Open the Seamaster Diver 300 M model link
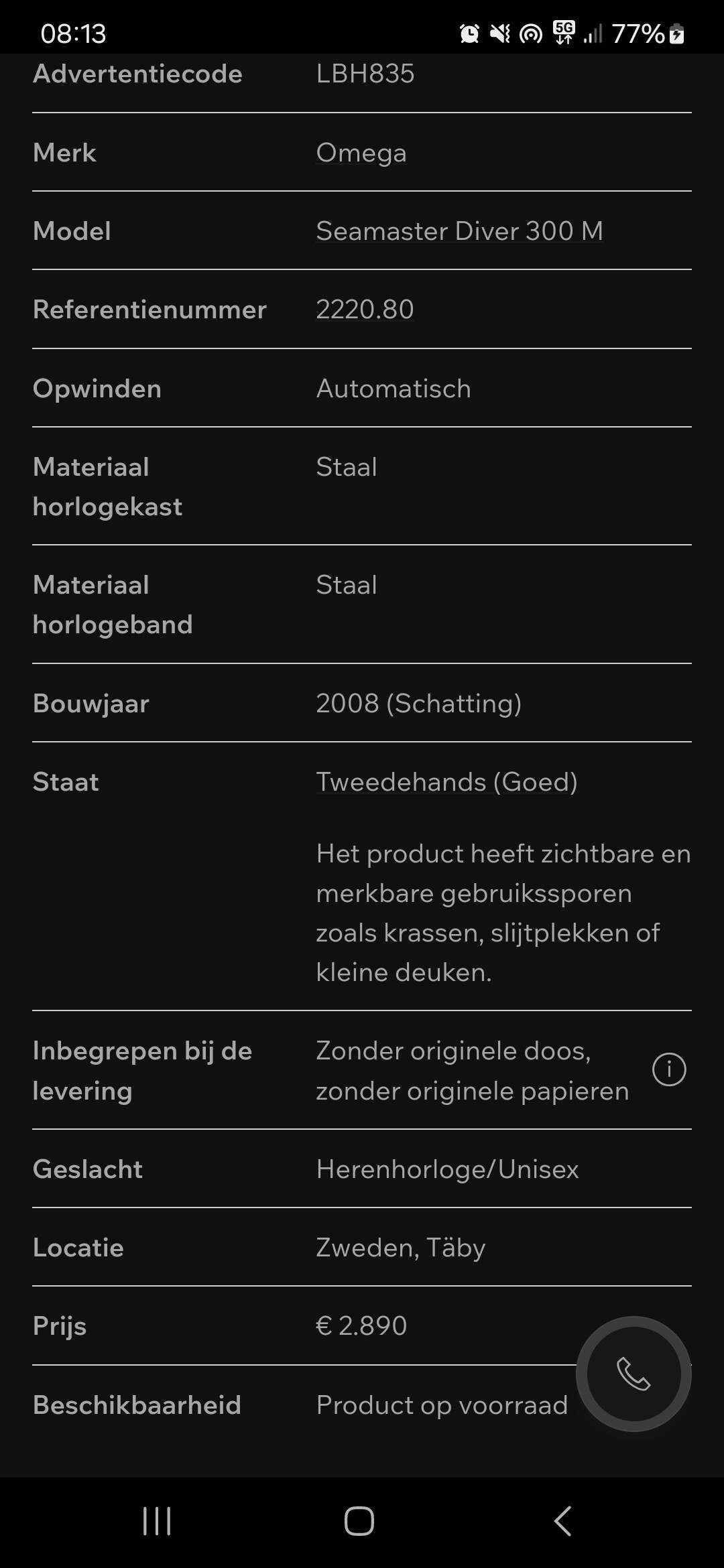 tap(459, 231)
